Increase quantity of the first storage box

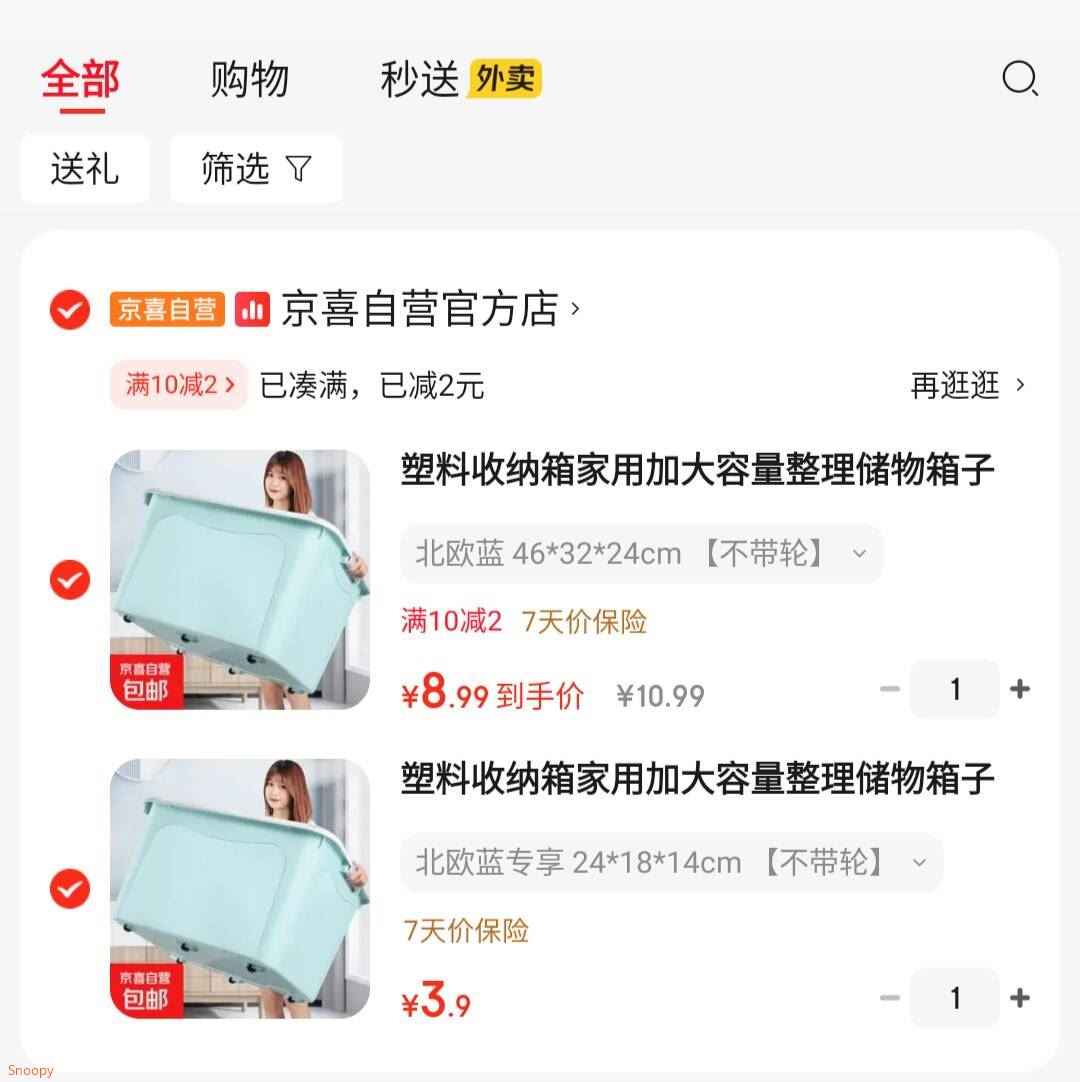coord(1020,689)
